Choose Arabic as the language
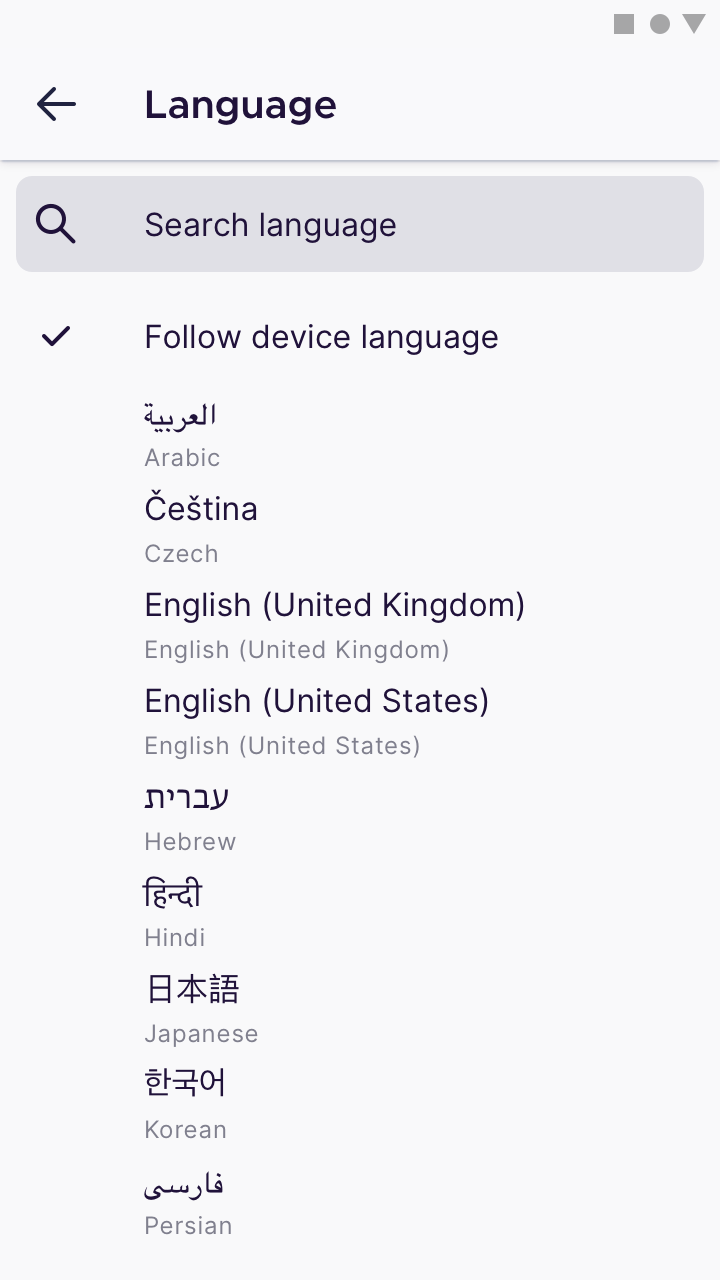Screen dimensions: 720x1280 point(360,434)
